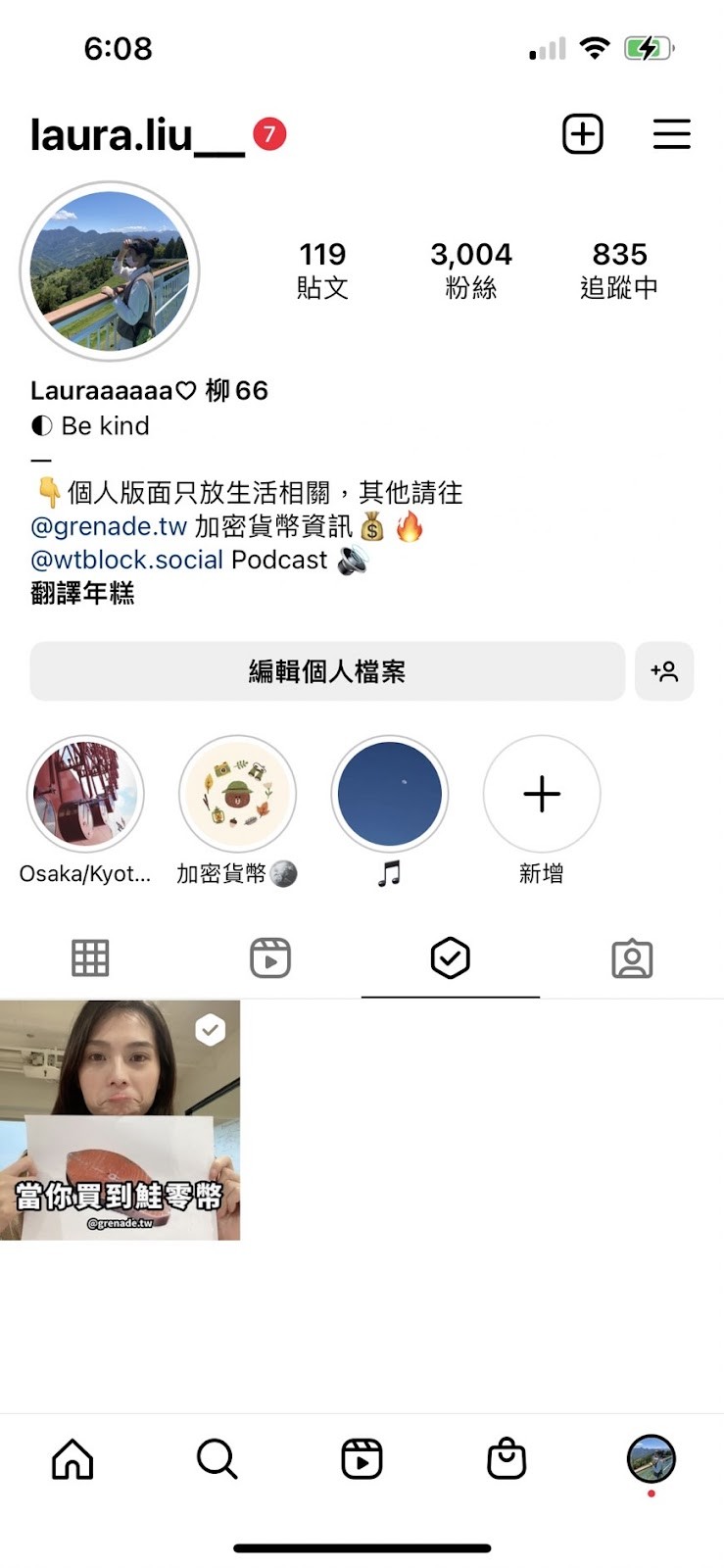The height and width of the screenshot is (1568, 724).
Task: Open the Shop bag icon
Action: [506, 1460]
